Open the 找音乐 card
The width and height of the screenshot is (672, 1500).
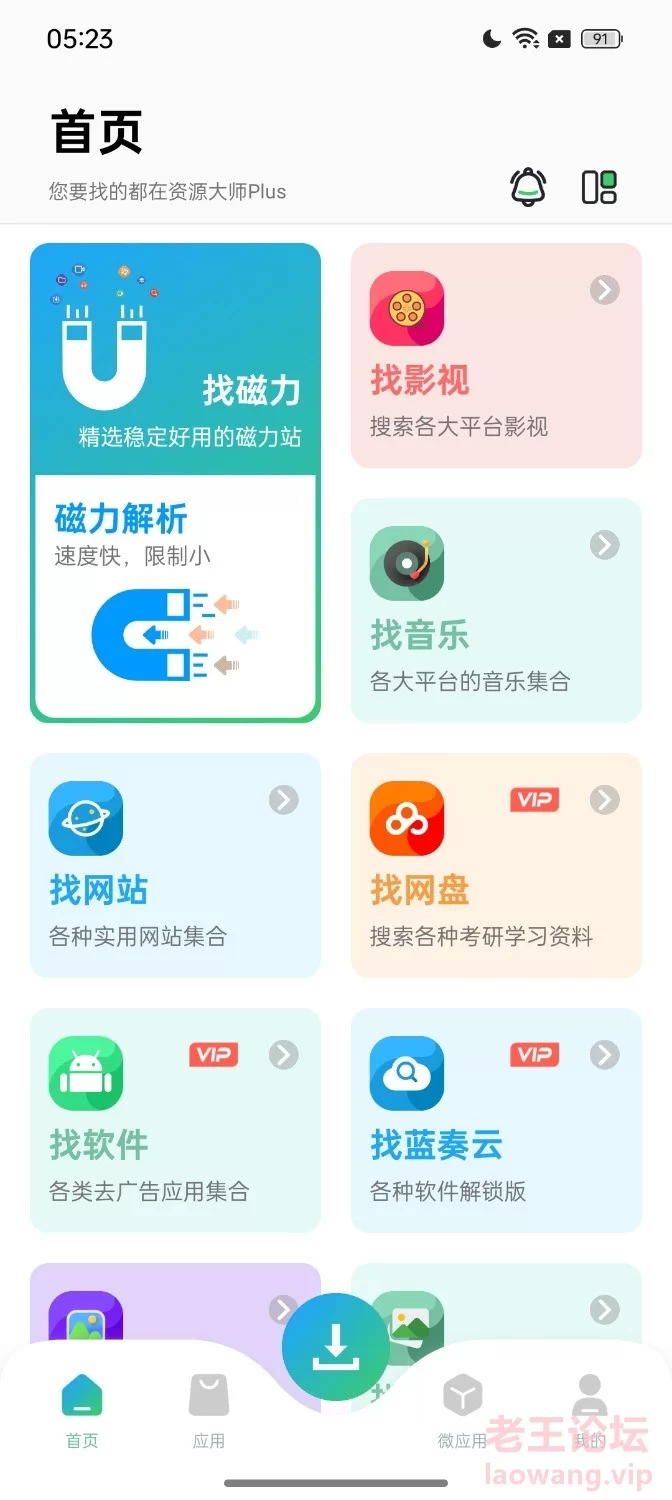[496, 610]
